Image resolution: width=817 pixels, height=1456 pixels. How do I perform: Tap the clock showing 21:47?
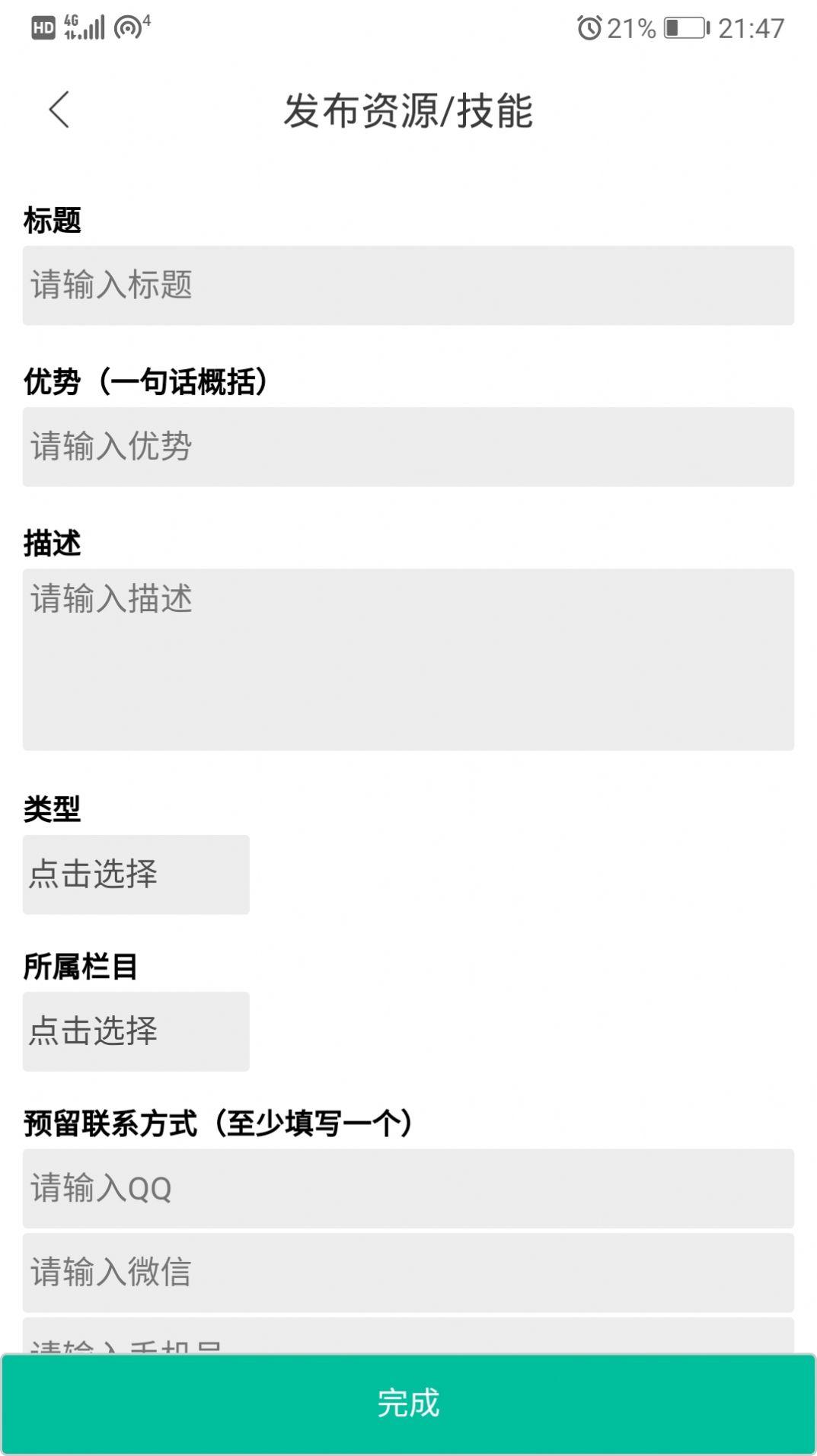[x=750, y=27]
